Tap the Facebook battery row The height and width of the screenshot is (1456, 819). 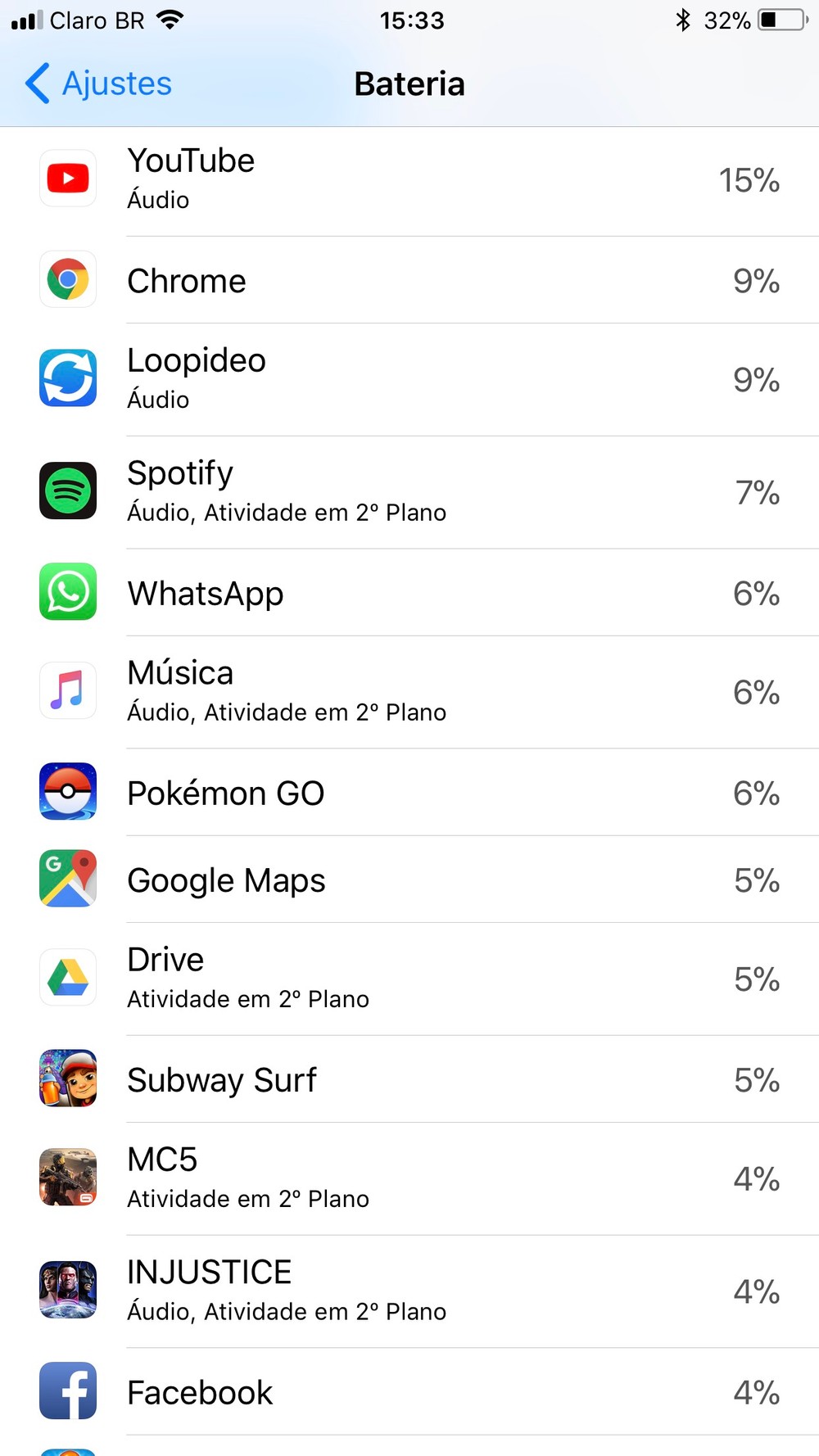pos(409,1392)
